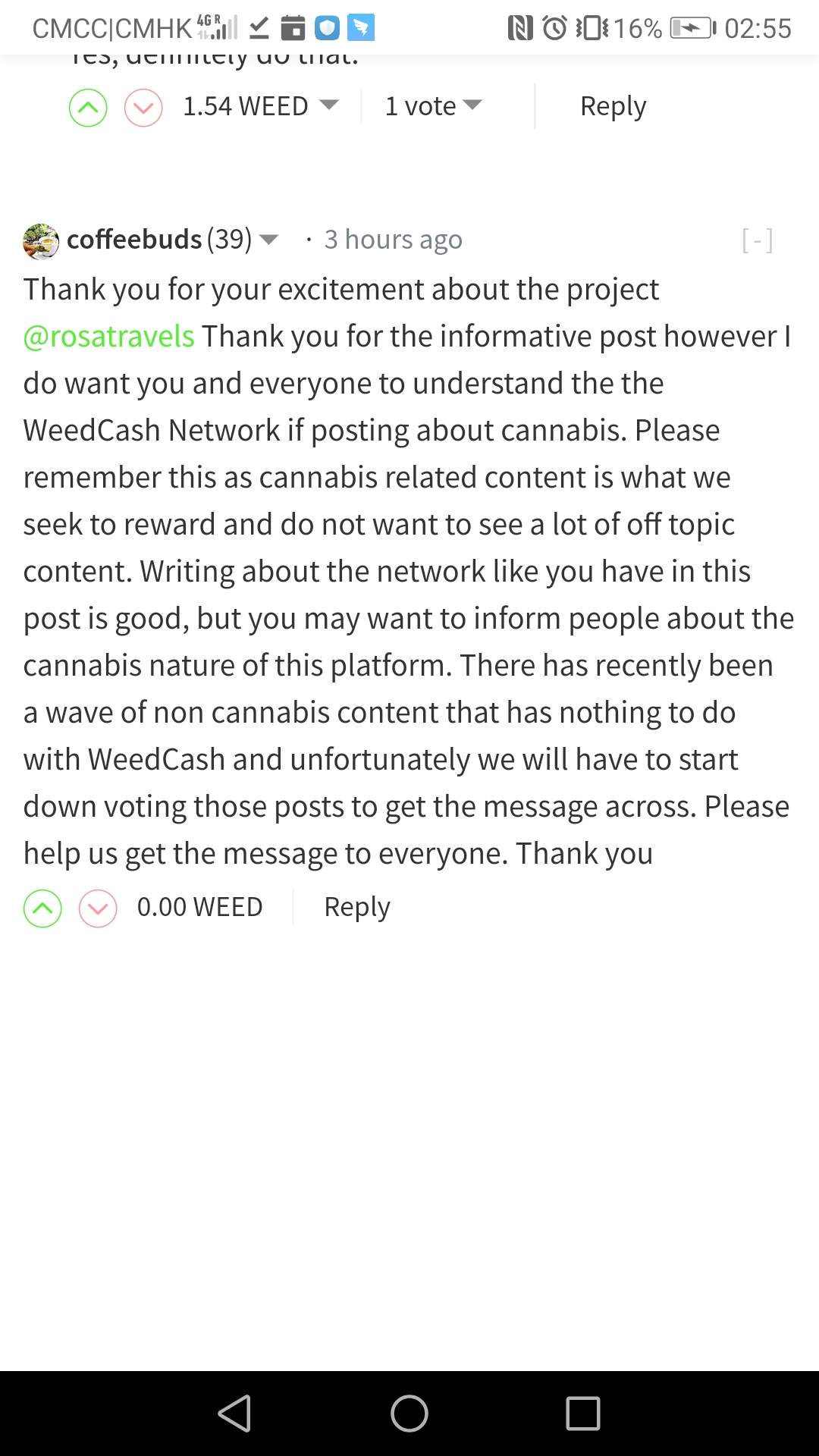The width and height of the screenshot is (819, 1456).
Task: Downvote coffeebuds' comment
Action: (x=98, y=908)
